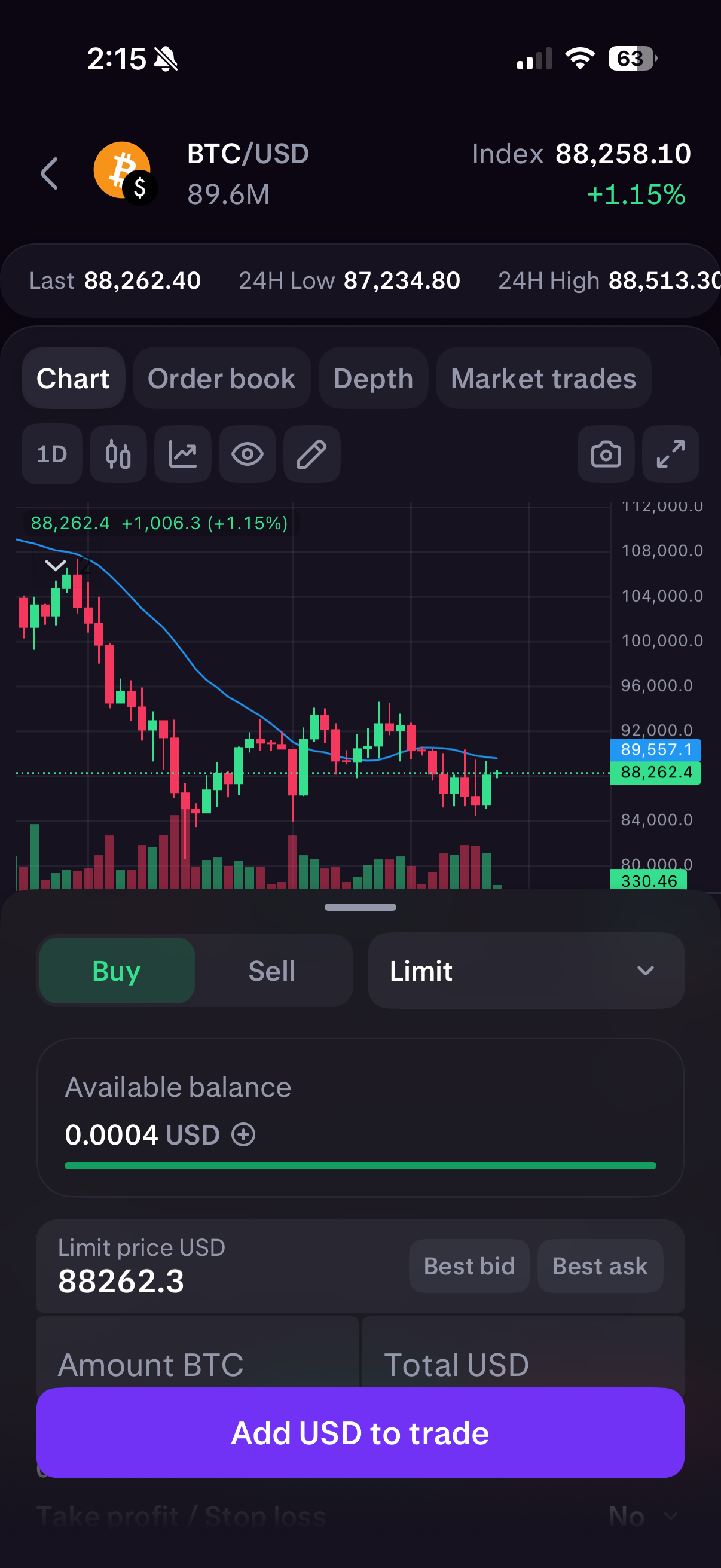Viewport: 721px width, 1568px height.
Task: Open the Depth tab
Action: tap(373, 379)
